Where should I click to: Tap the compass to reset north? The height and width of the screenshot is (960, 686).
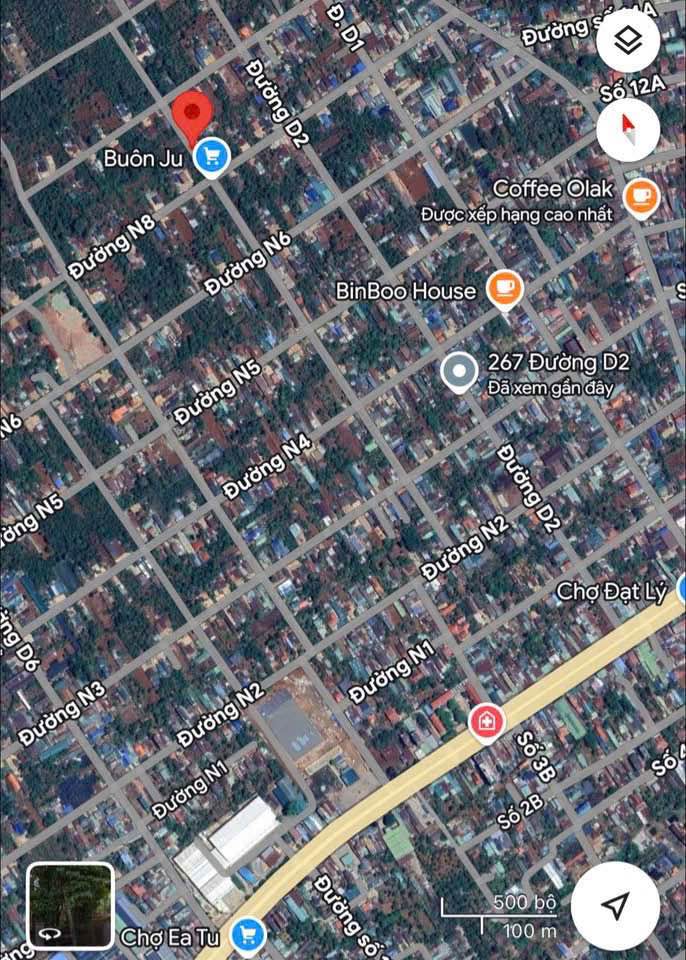pos(627,130)
